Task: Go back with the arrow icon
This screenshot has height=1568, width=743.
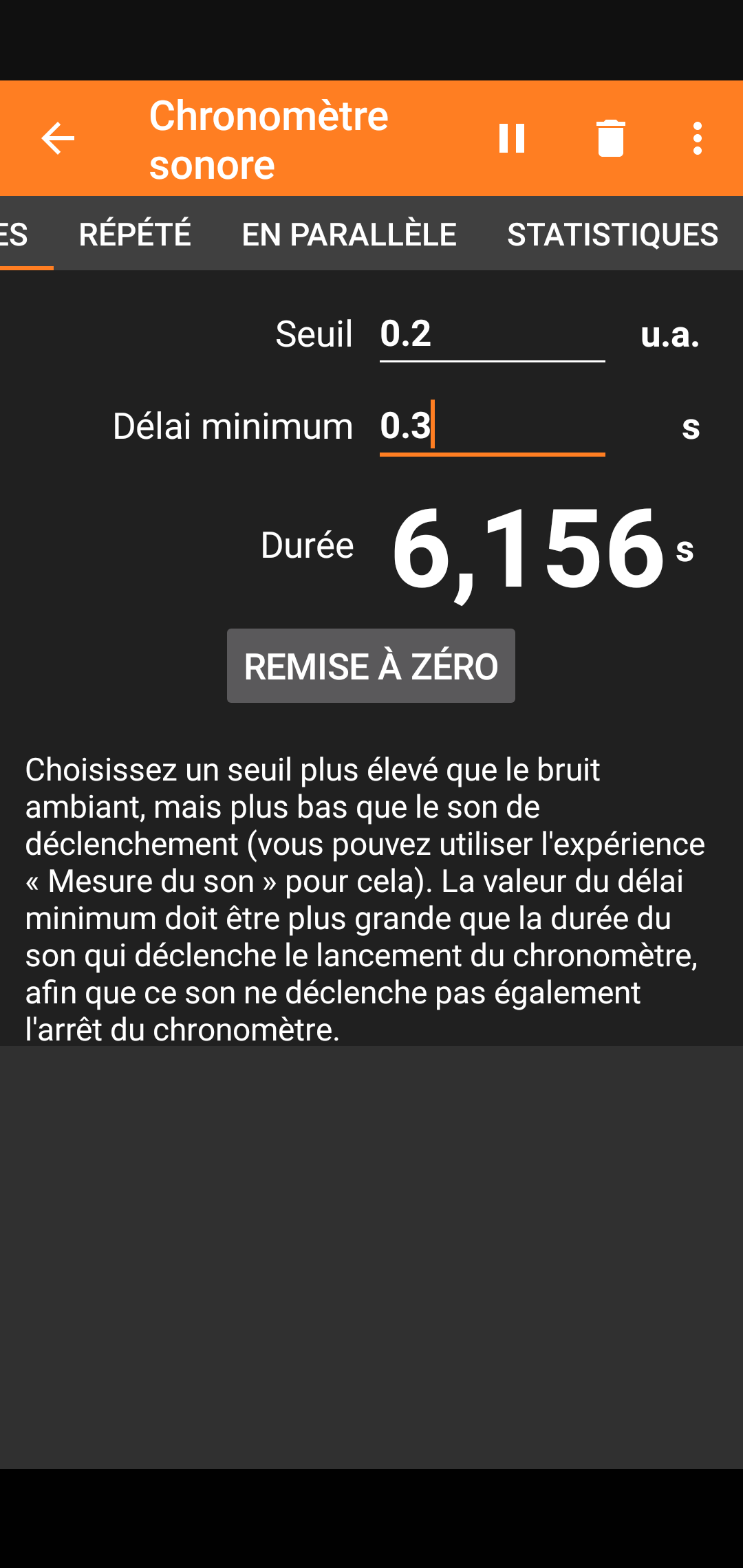Action: (58, 138)
